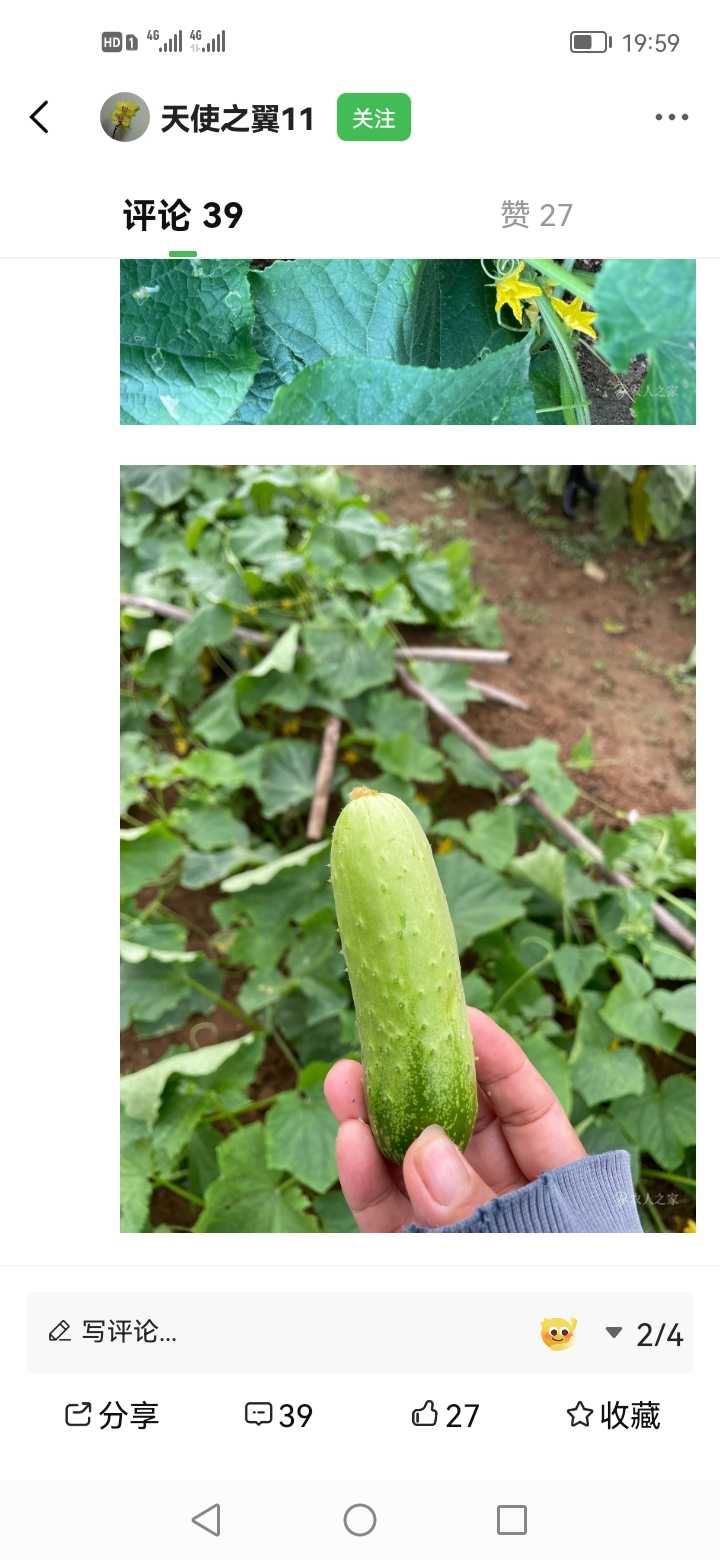The height and width of the screenshot is (1560, 720).
Task: Switch to the 赞 27 tab
Action: [x=537, y=215]
